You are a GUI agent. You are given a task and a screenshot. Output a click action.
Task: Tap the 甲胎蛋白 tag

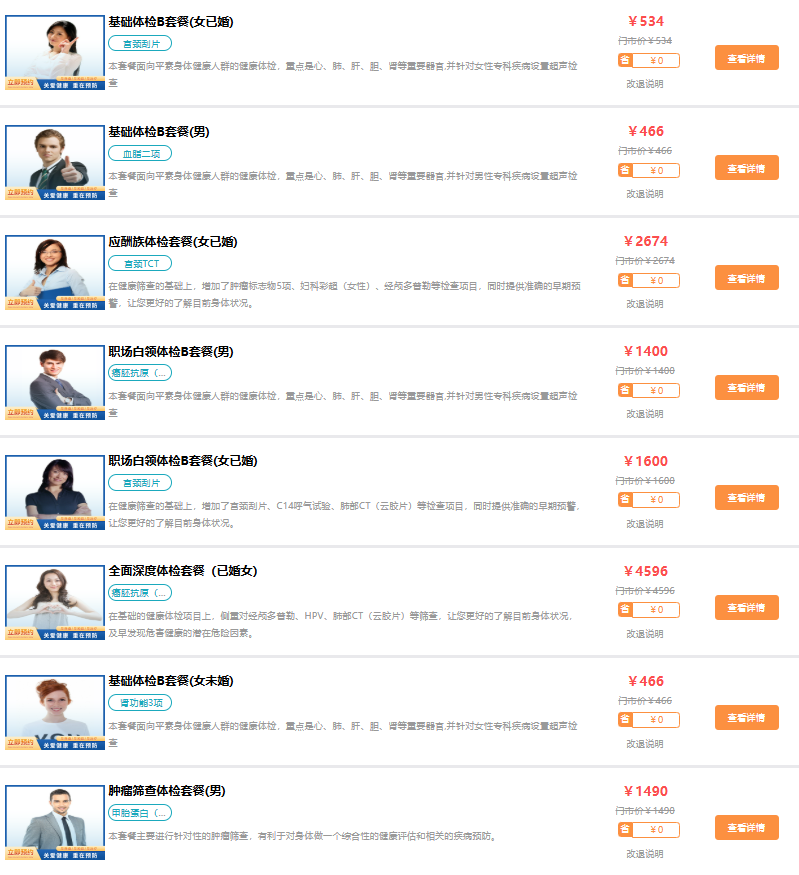pos(140,813)
